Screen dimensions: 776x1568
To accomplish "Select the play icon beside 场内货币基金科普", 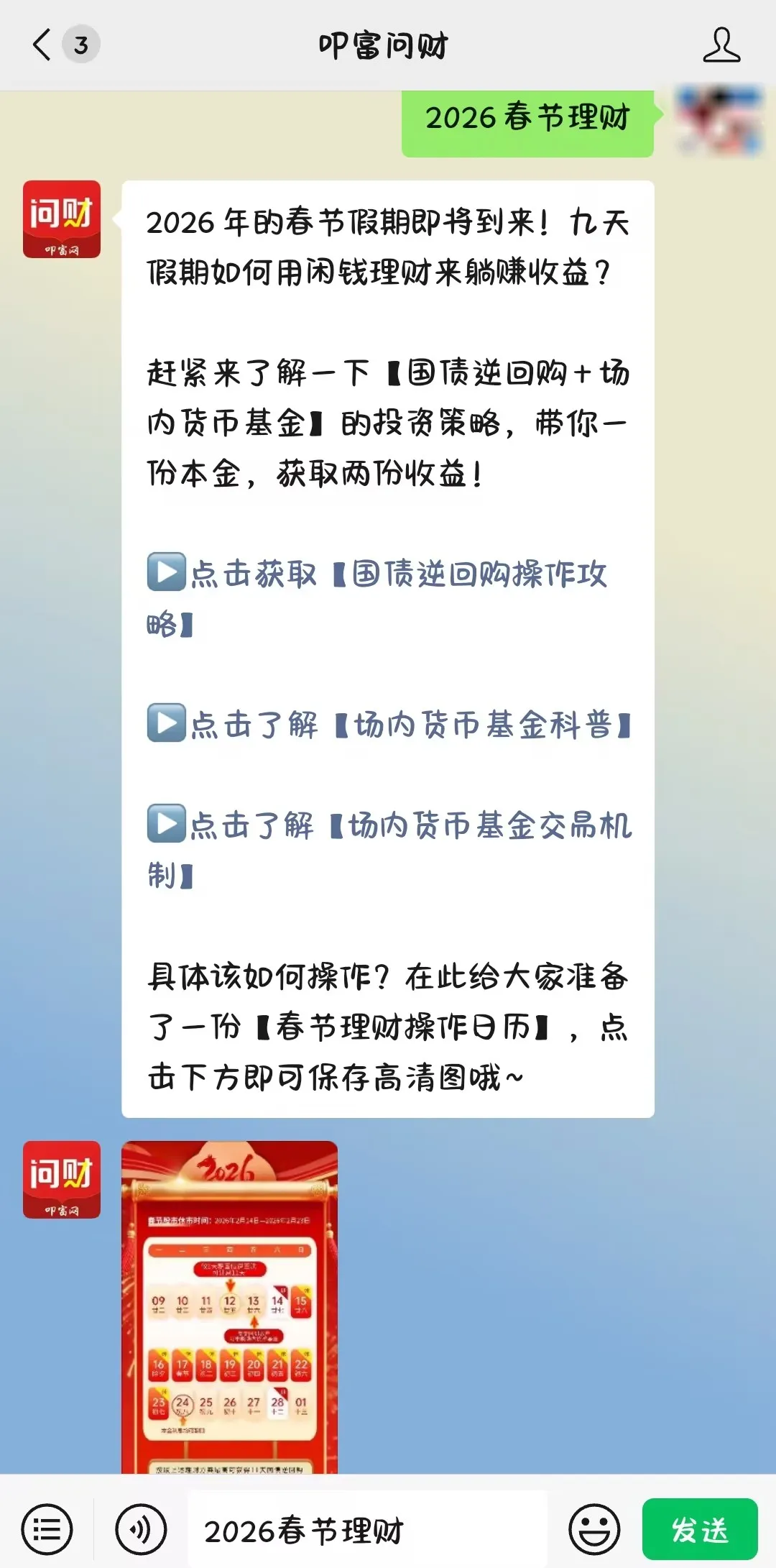I will tap(165, 725).
